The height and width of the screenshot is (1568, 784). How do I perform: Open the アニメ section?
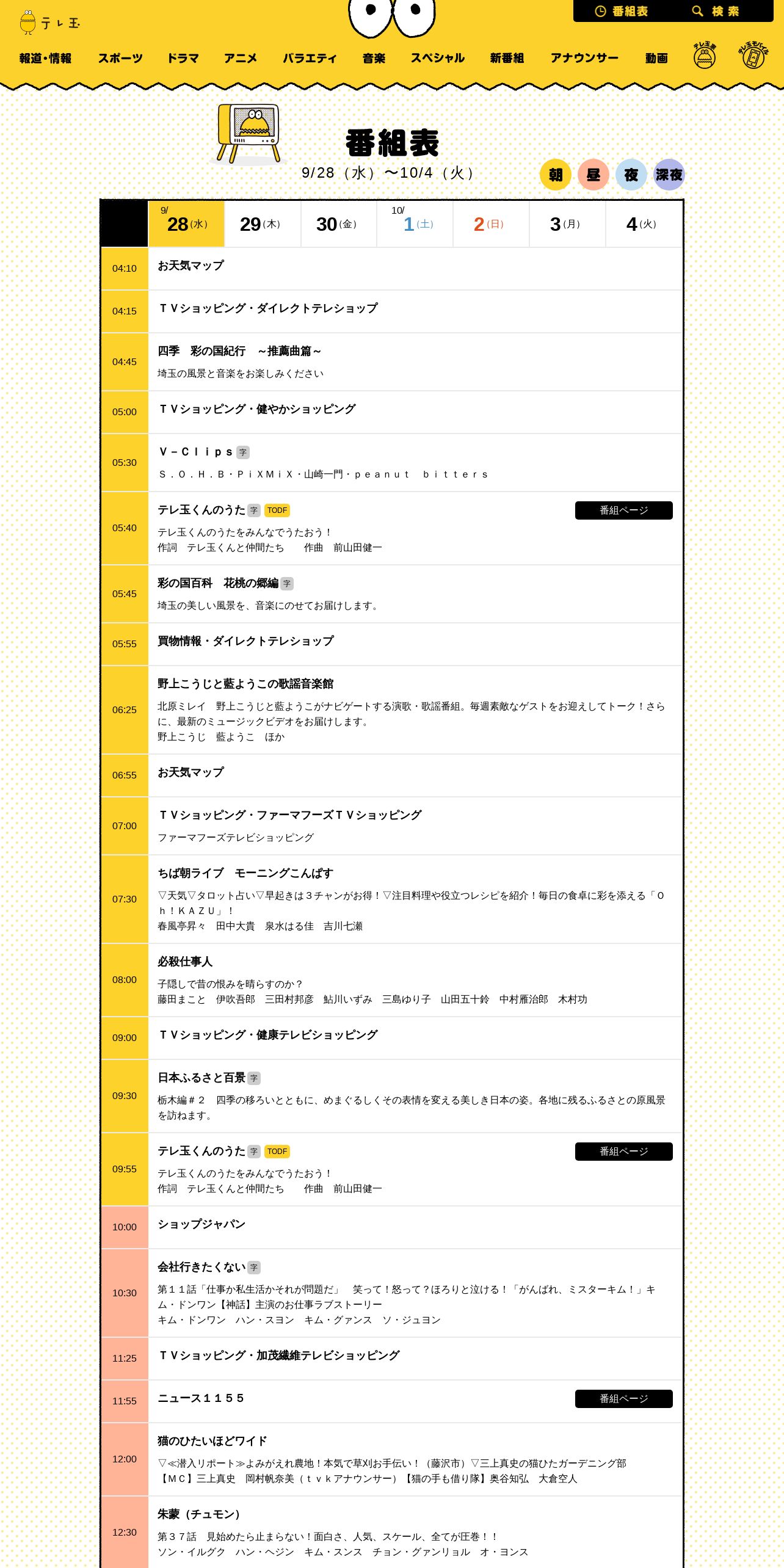[240, 58]
